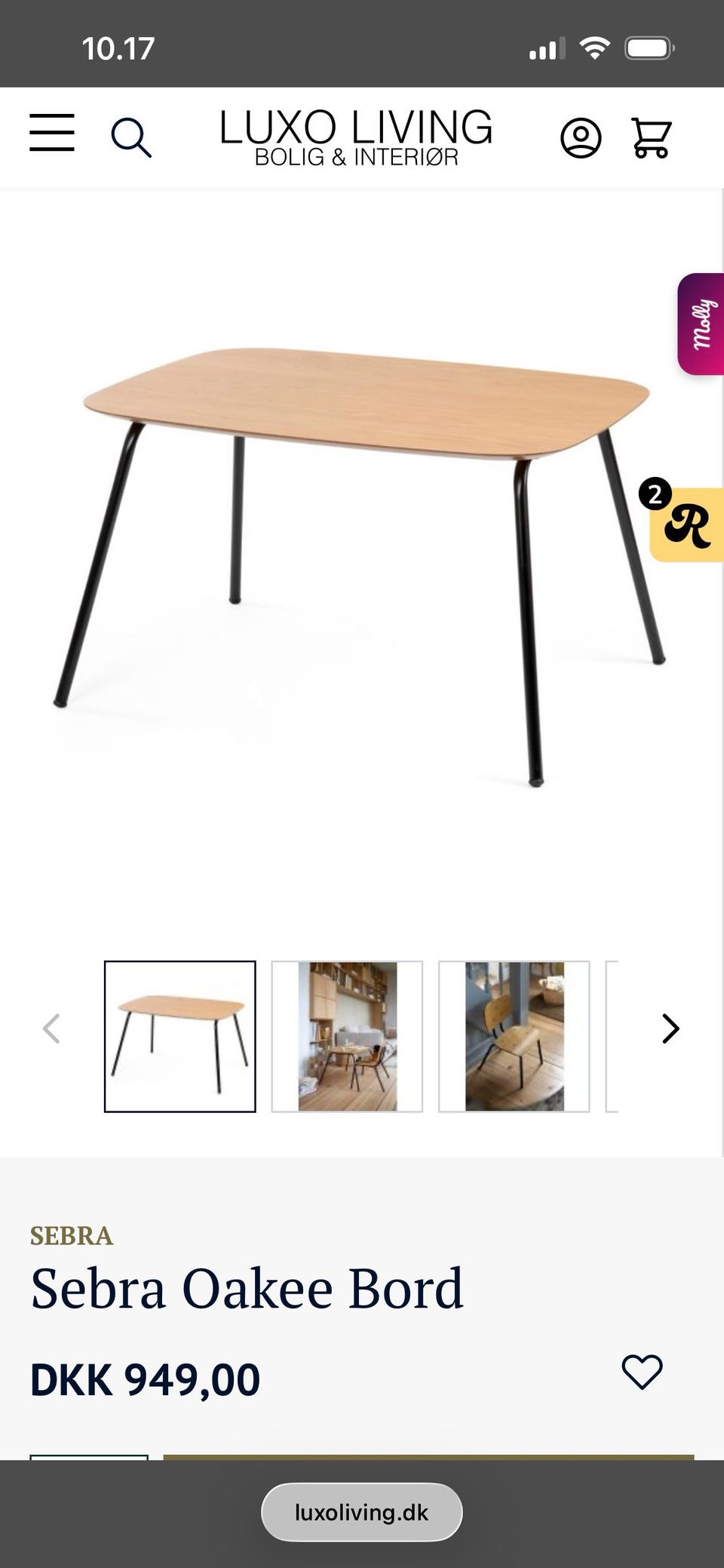Screen dimensions: 724x1568
Task: Open the yellow R rewards widget
Action: pos(687,525)
